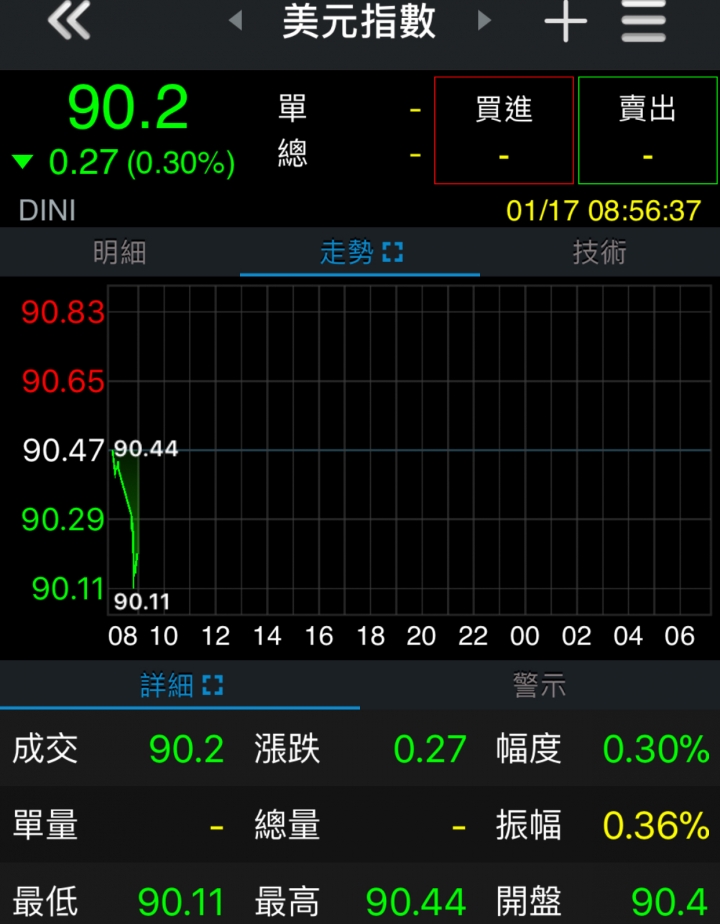Switch to the 警示 alerts tab
Image resolution: width=720 pixels, height=924 pixels.
pyautogui.click(x=540, y=686)
